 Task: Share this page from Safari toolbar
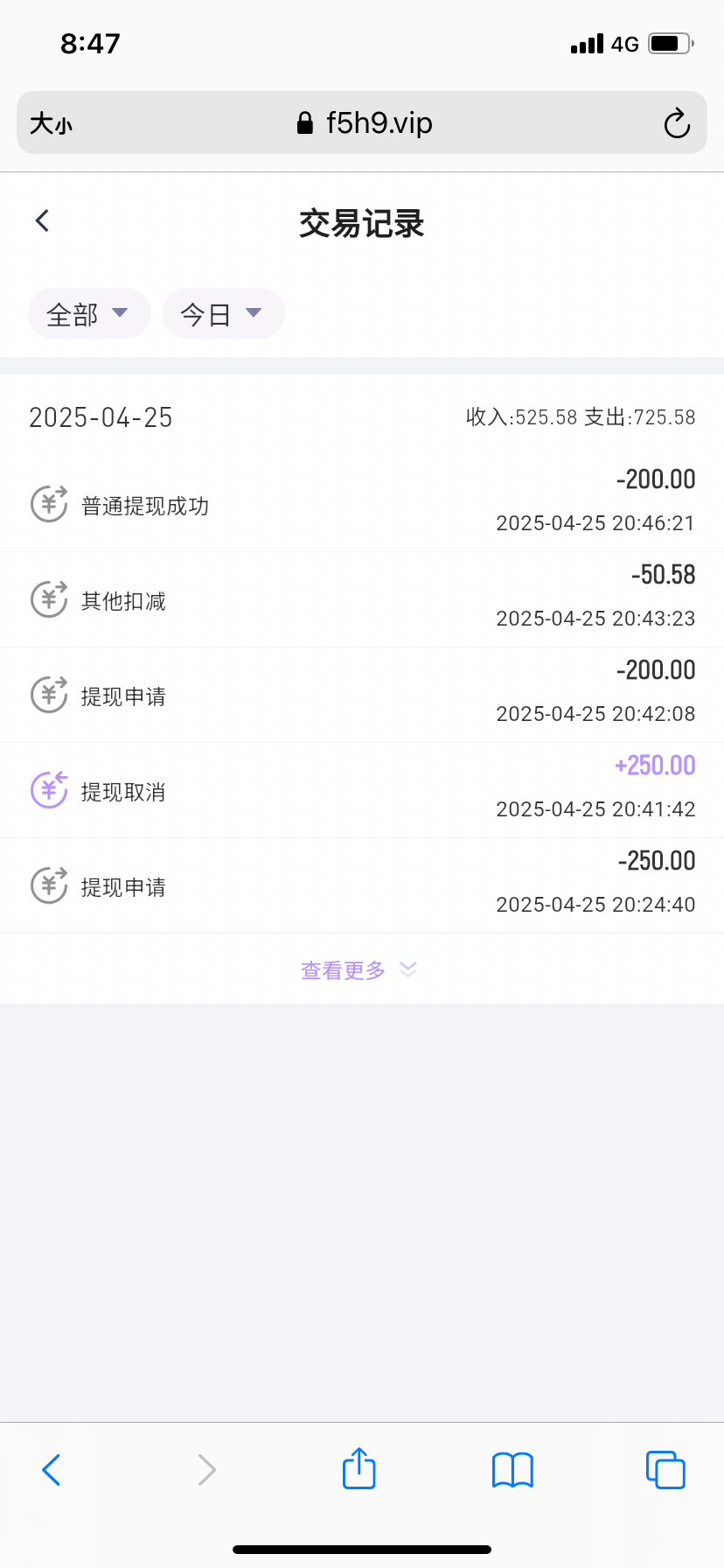point(359,1469)
